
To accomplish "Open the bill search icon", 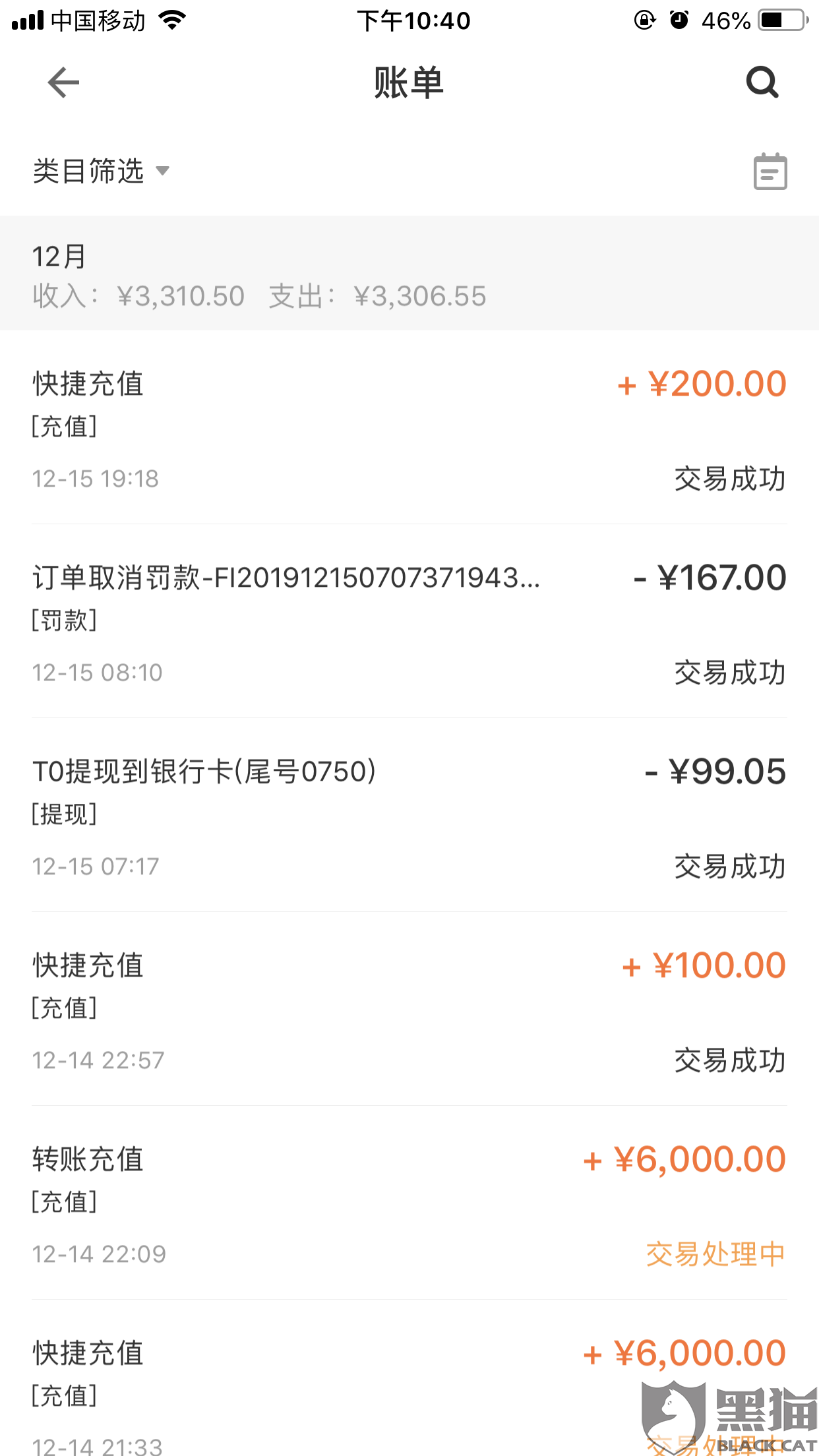I will pyautogui.click(x=762, y=83).
